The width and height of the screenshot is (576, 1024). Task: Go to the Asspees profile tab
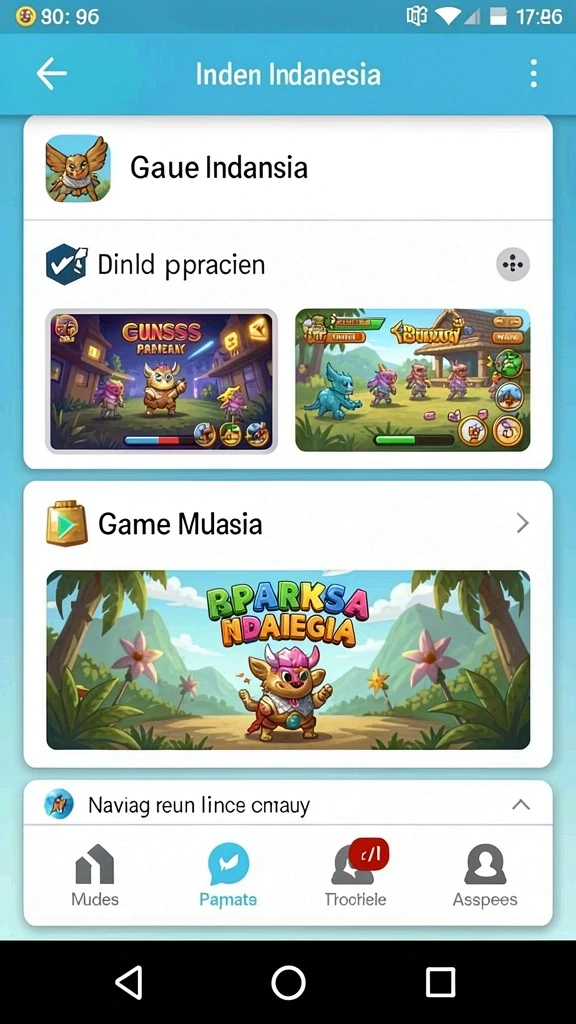click(x=485, y=875)
